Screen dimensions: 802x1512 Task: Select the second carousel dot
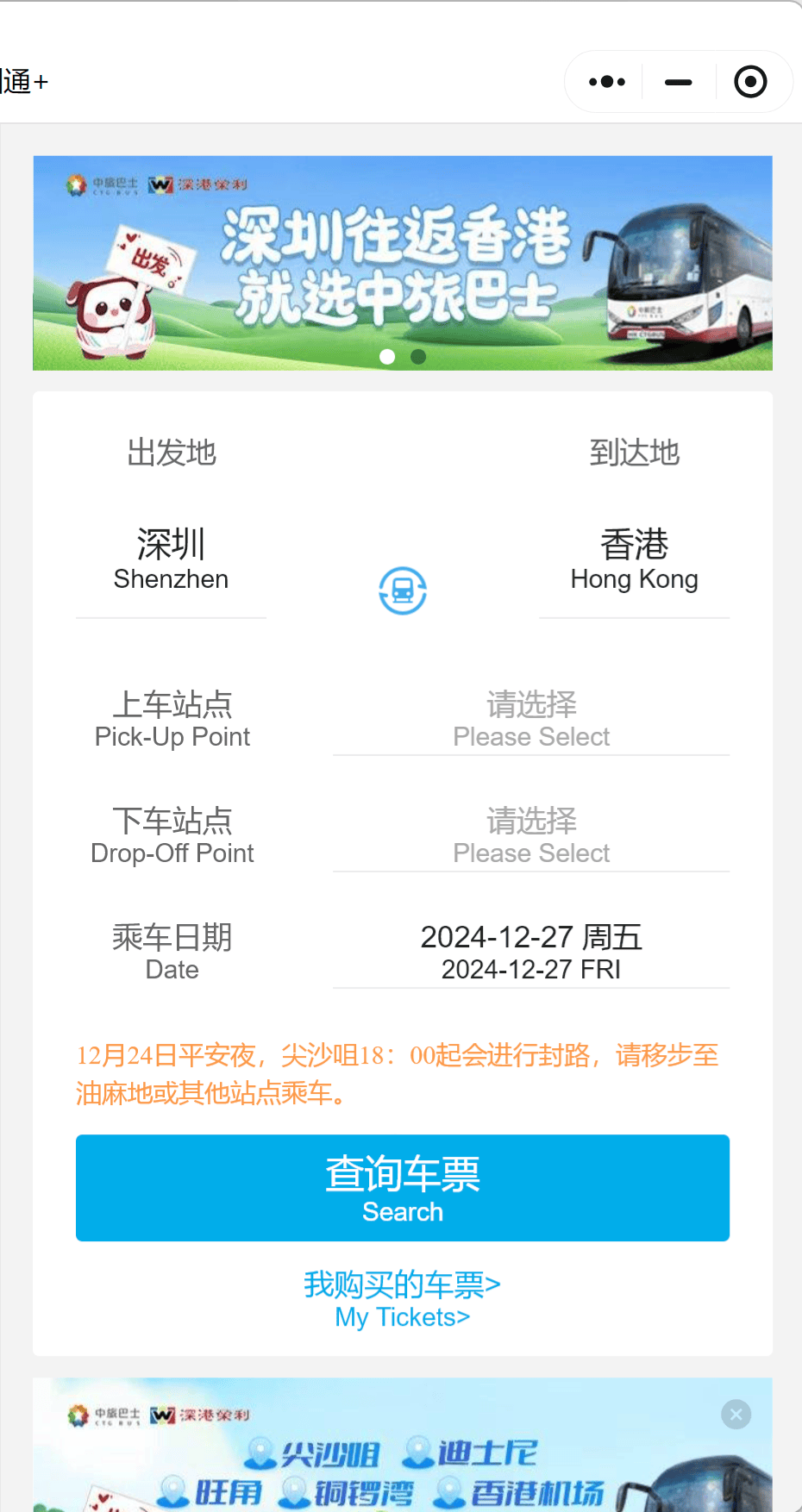point(418,356)
